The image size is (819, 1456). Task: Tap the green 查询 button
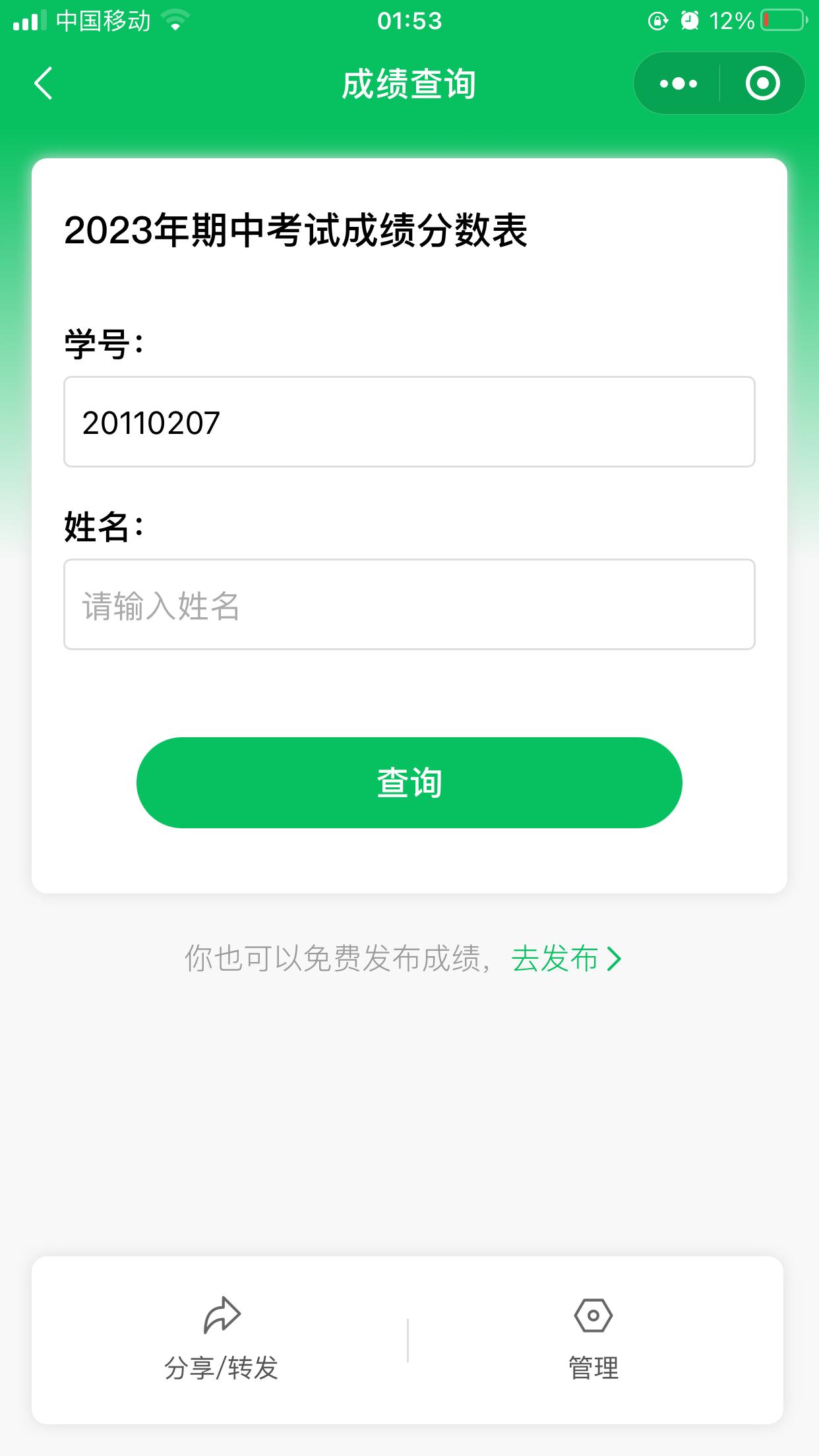pos(409,783)
